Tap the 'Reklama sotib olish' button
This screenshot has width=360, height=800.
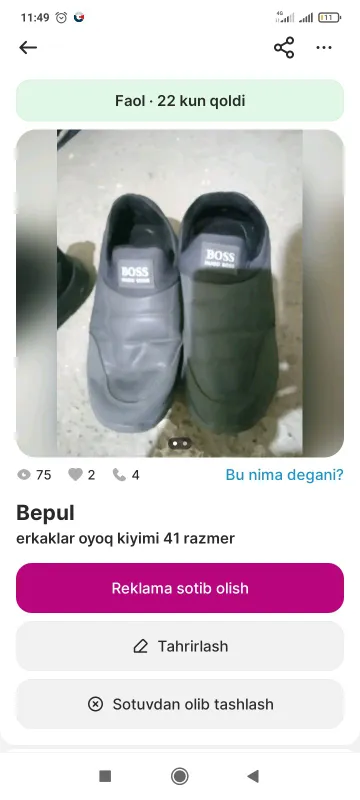point(180,588)
